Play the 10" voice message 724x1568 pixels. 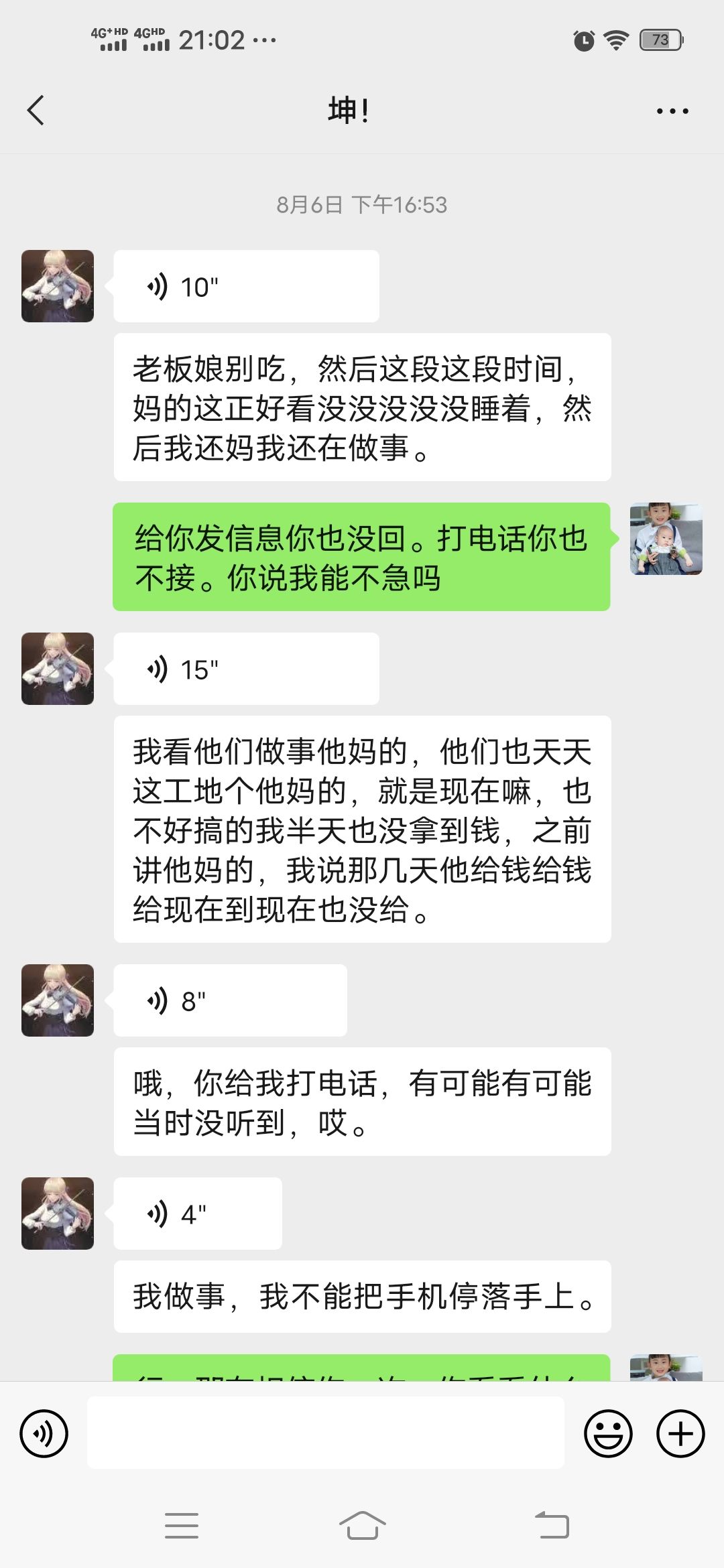[246, 287]
